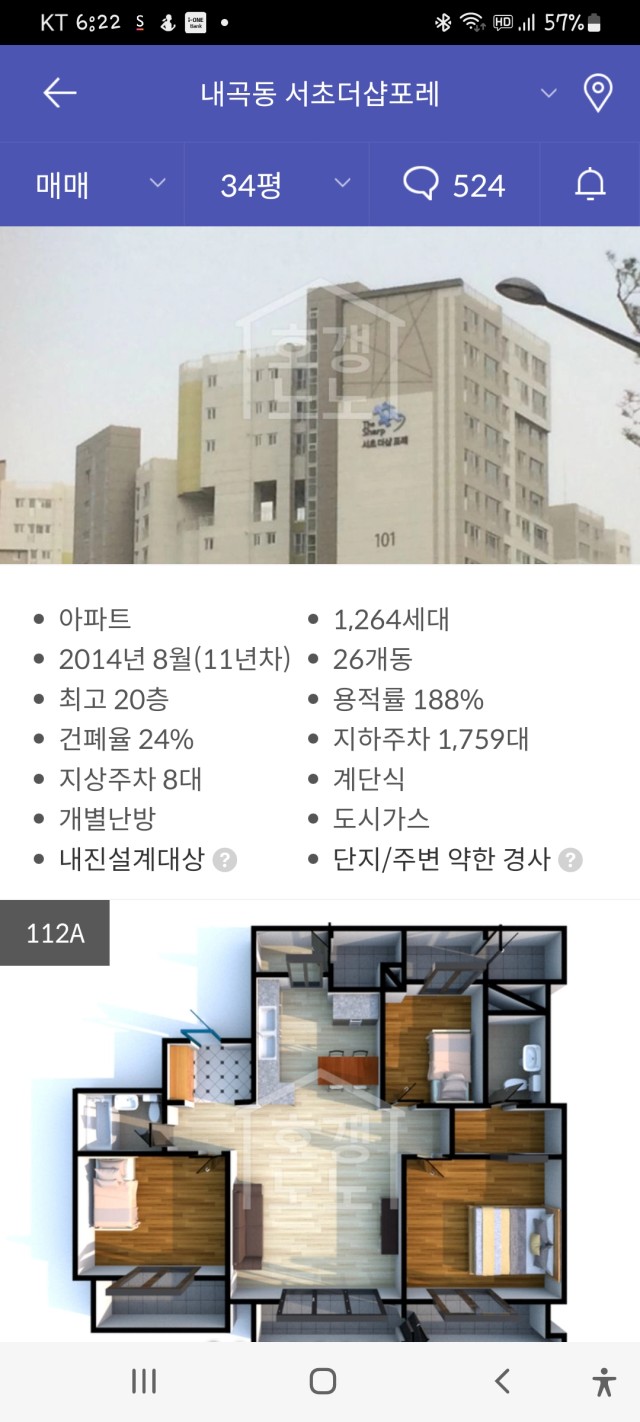The height and width of the screenshot is (1422, 640).
Task: Open the 524 comments section
Action: (454, 185)
